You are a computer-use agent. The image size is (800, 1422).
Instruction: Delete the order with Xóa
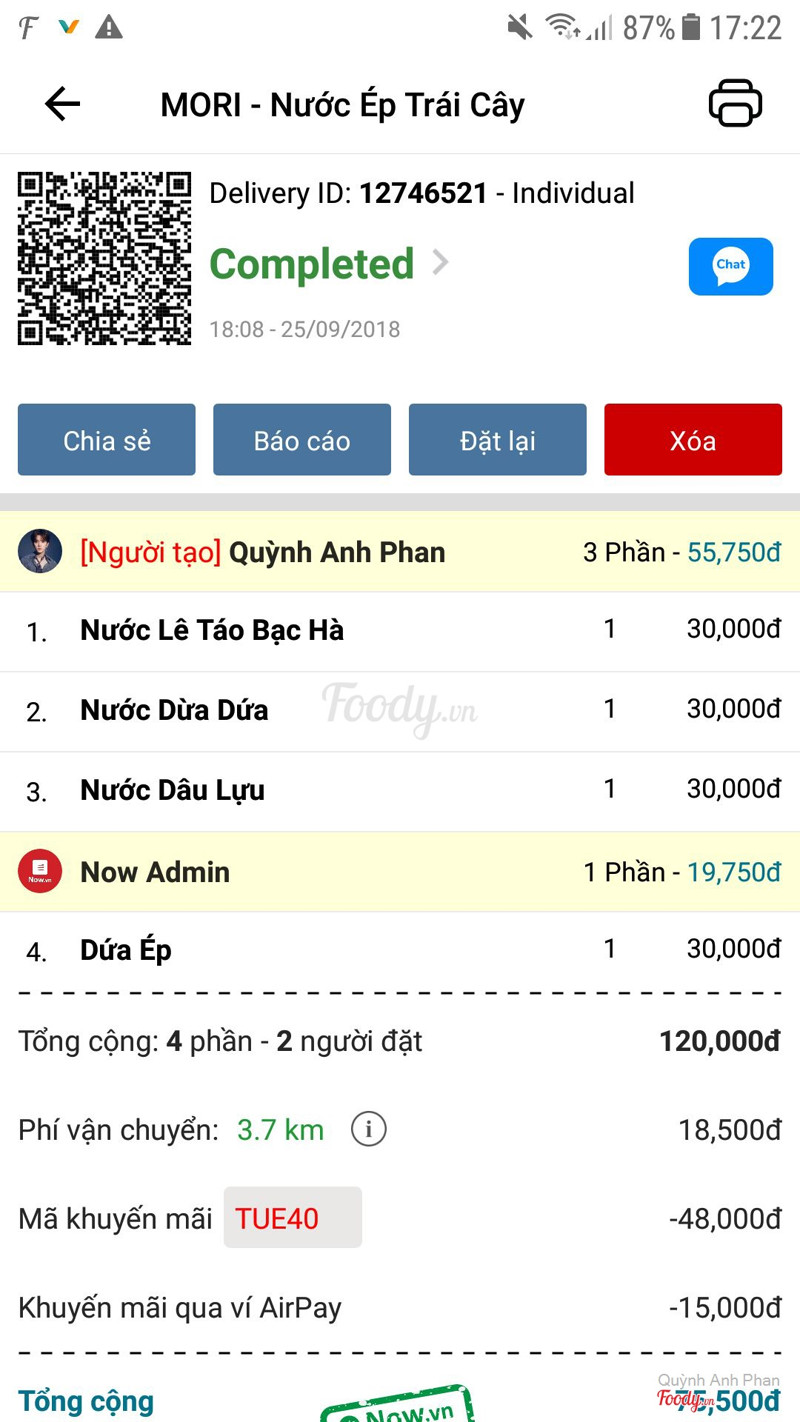[x=693, y=440]
